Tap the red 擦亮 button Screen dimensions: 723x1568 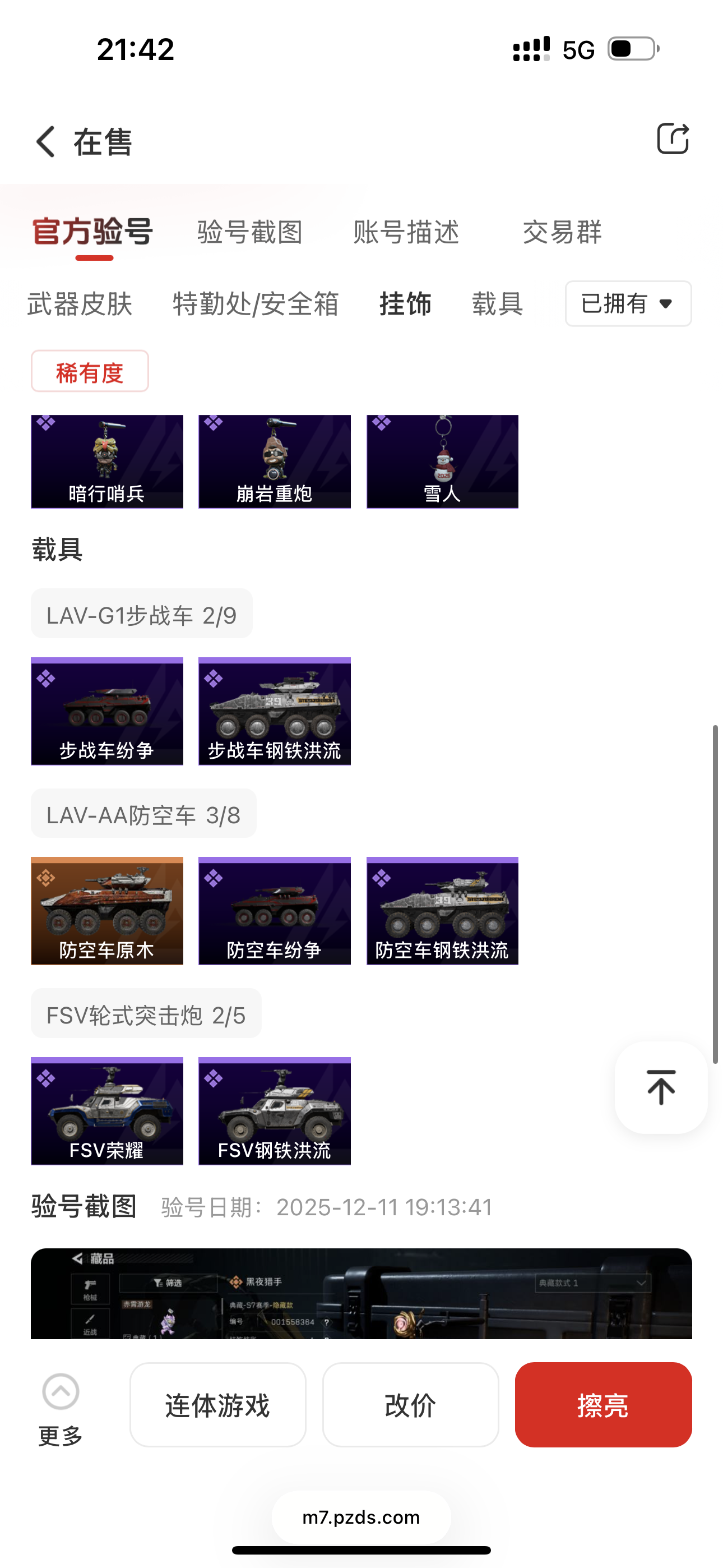click(603, 1405)
